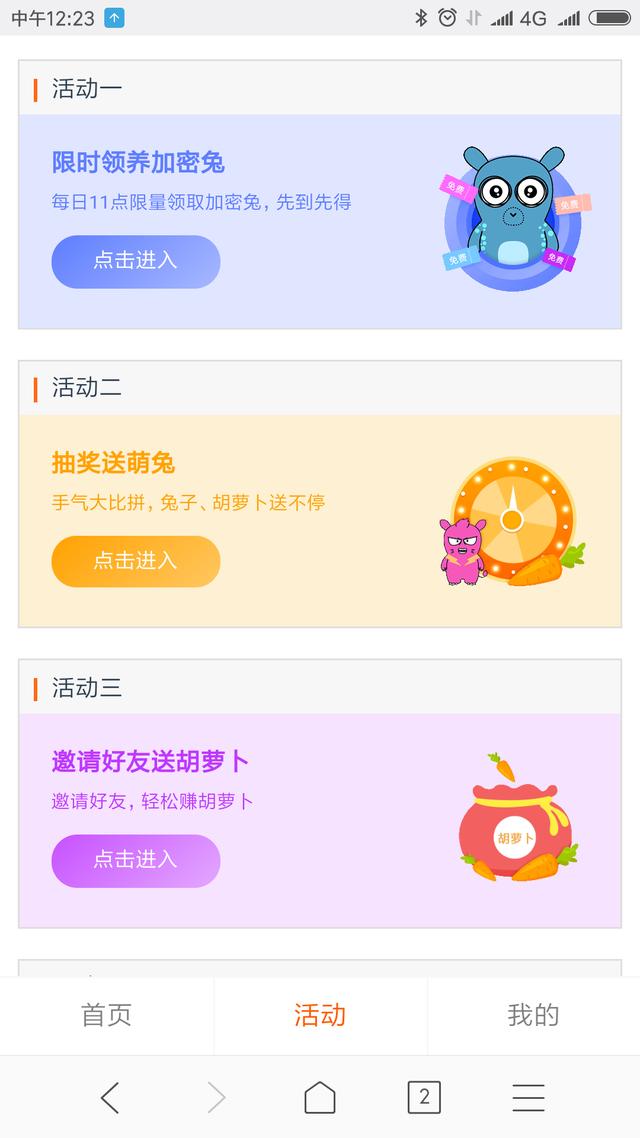Open 点击进入 for 邀请好友送胡萝卜

pos(136,860)
